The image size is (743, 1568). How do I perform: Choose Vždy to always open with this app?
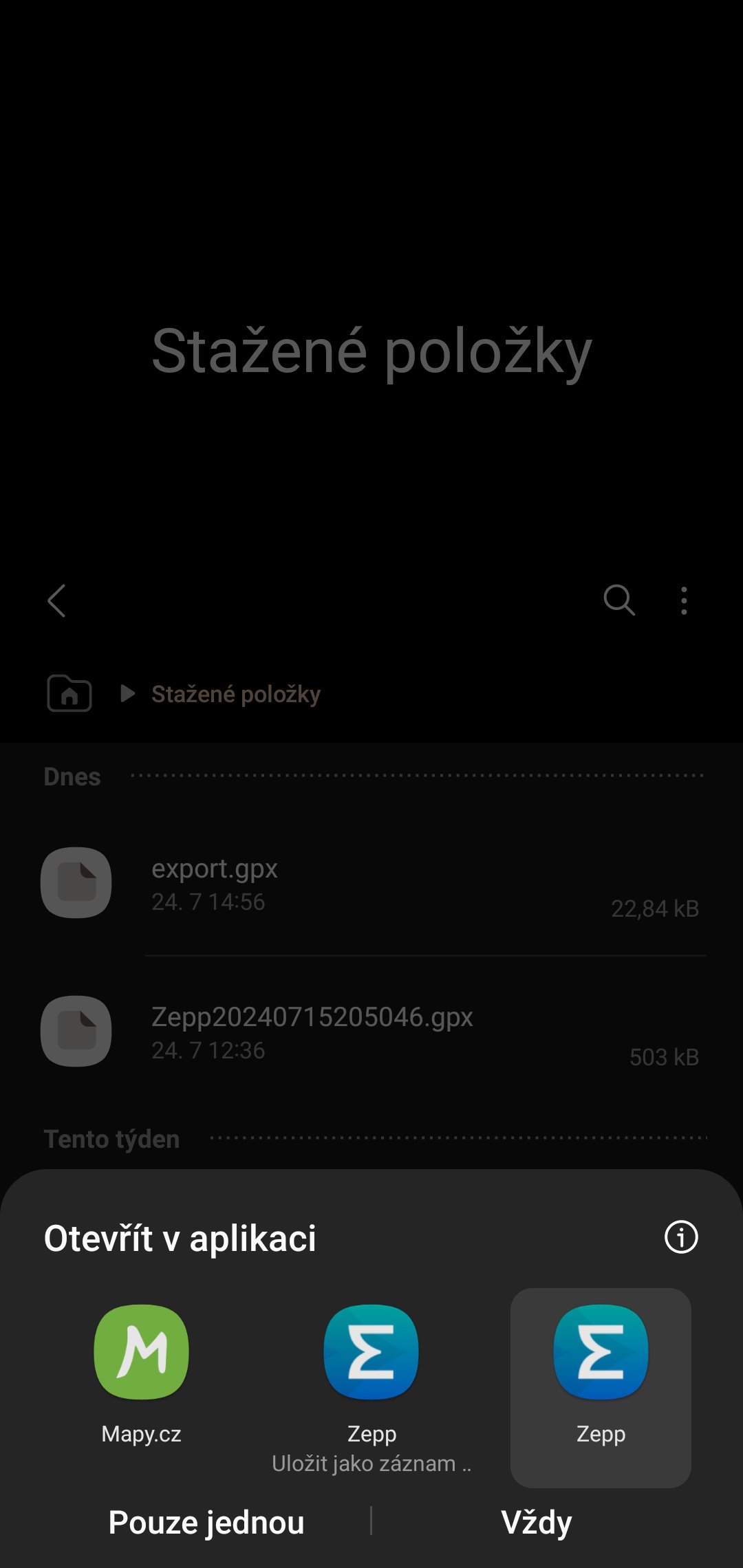click(x=537, y=1522)
